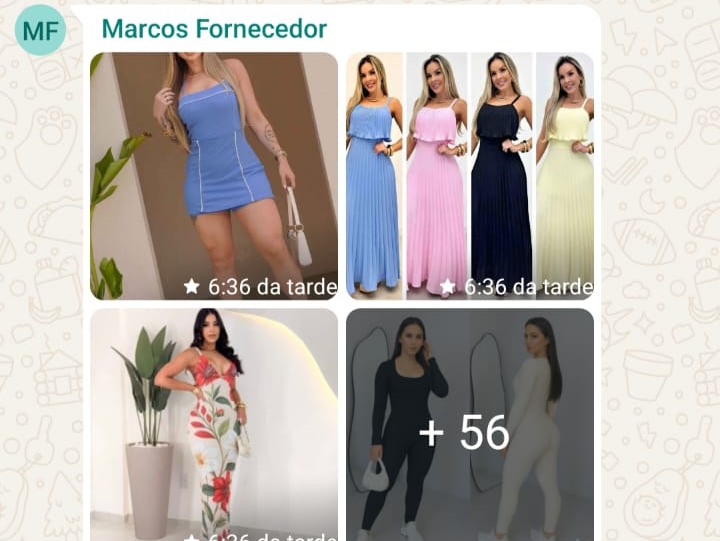Open the four pleated long dresses photo

(470, 176)
